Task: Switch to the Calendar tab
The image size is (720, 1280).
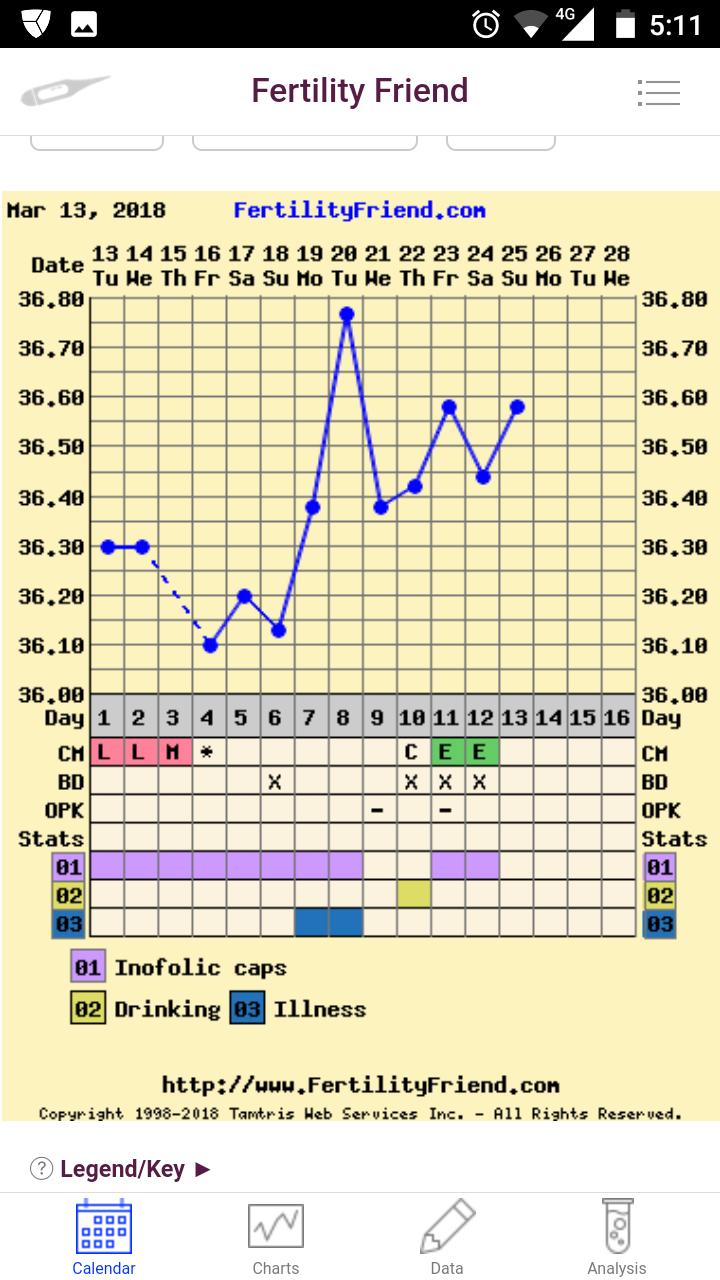Action: (x=104, y=1238)
